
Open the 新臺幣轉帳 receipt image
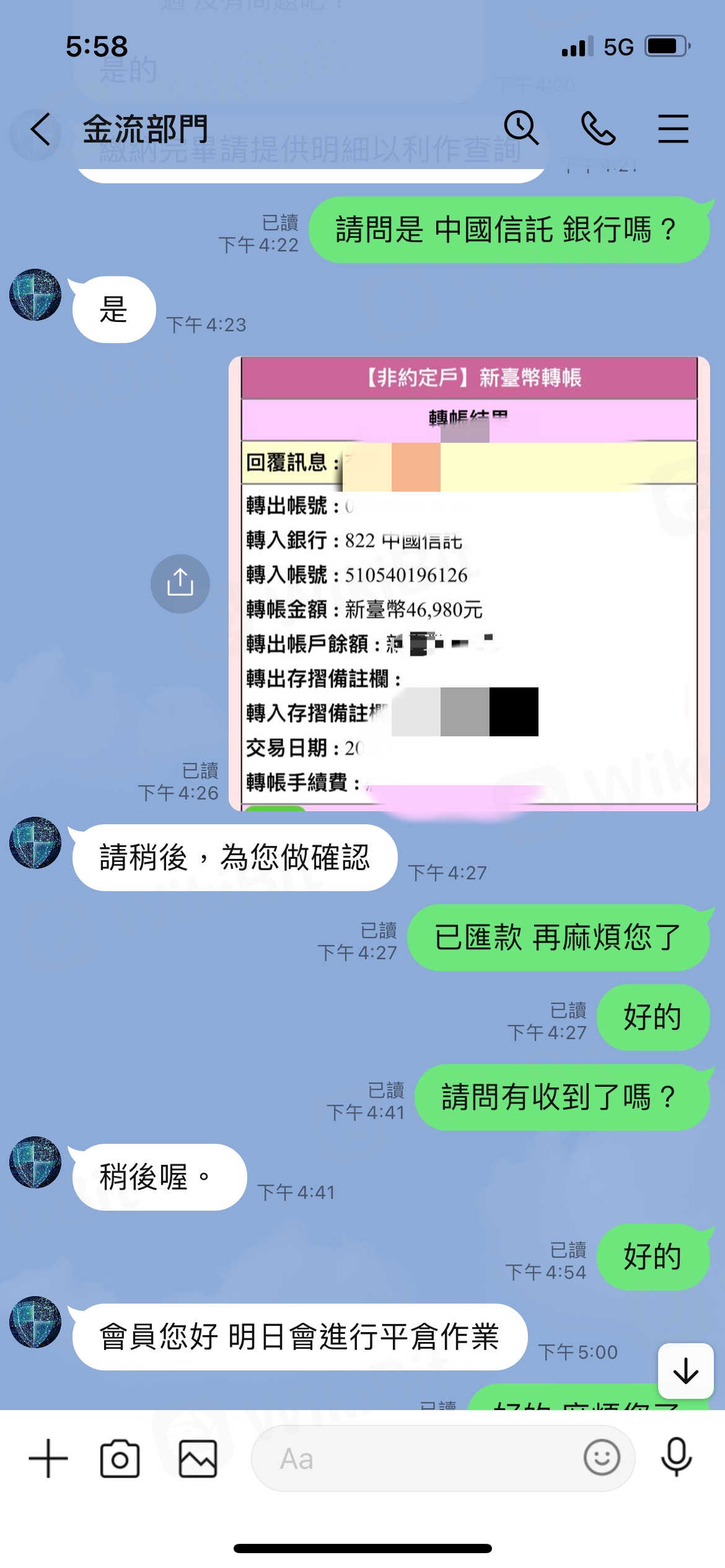[x=468, y=583]
